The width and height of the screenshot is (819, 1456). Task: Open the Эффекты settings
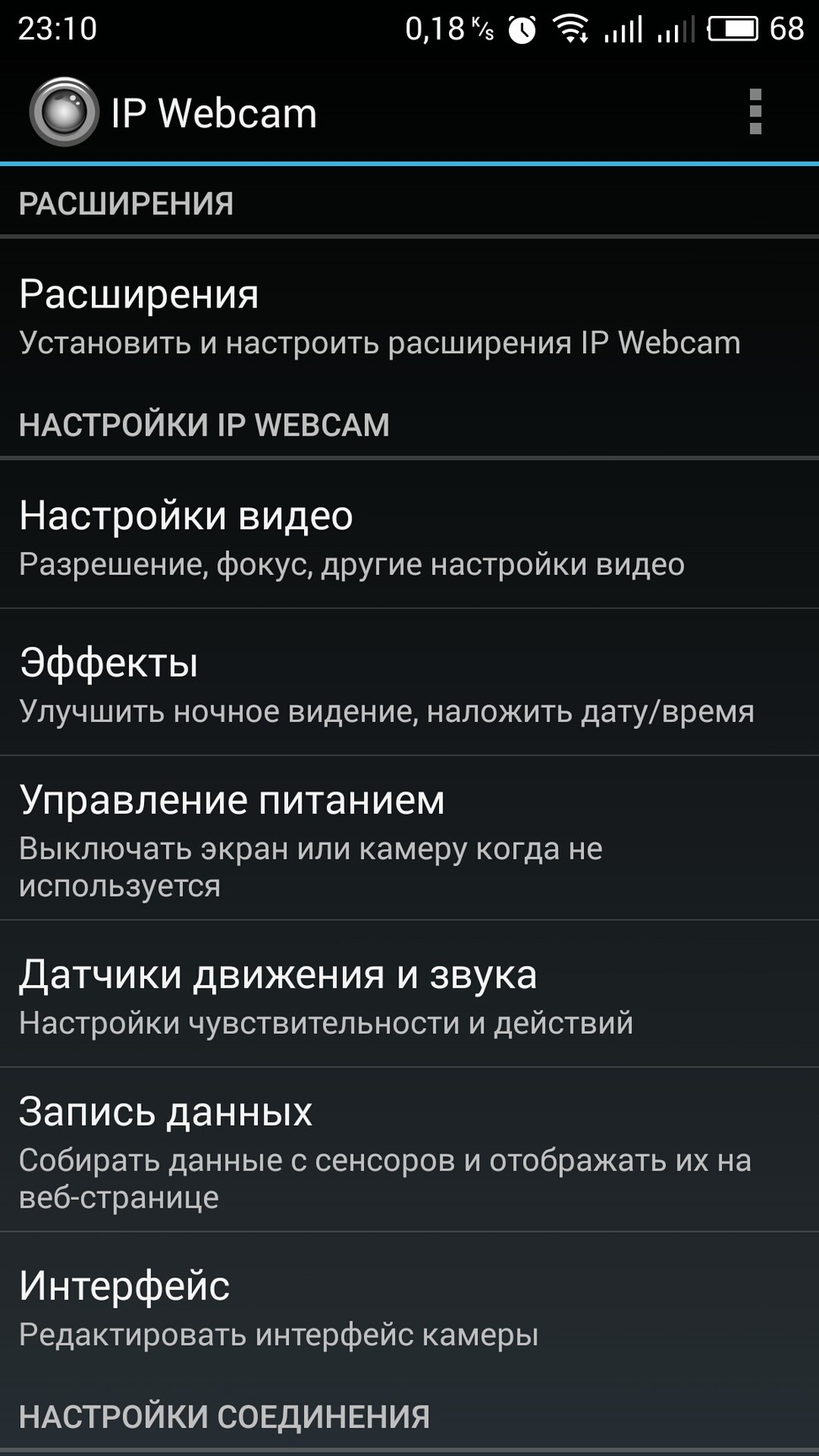click(409, 682)
